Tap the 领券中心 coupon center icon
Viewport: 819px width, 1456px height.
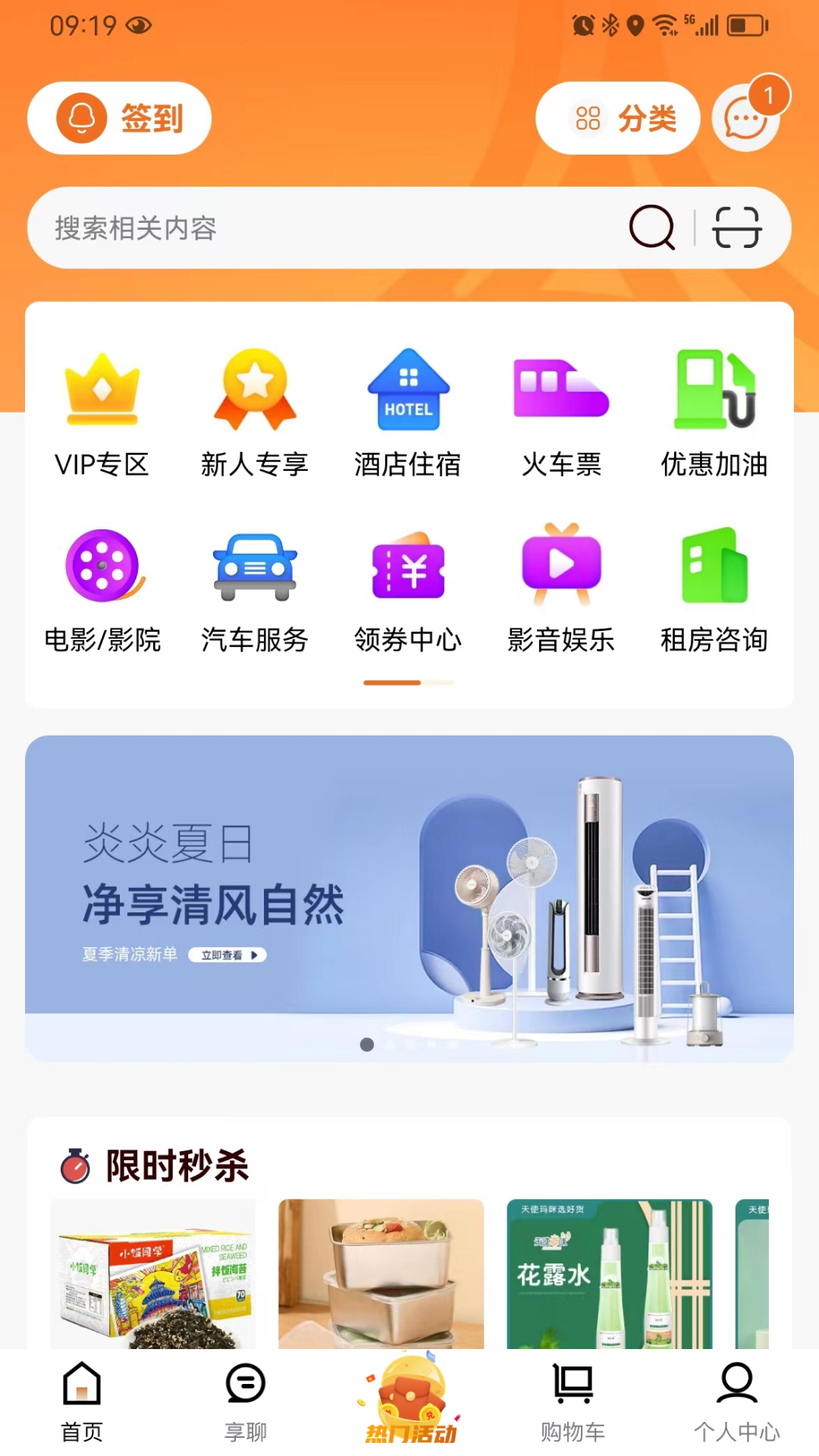(408, 566)
